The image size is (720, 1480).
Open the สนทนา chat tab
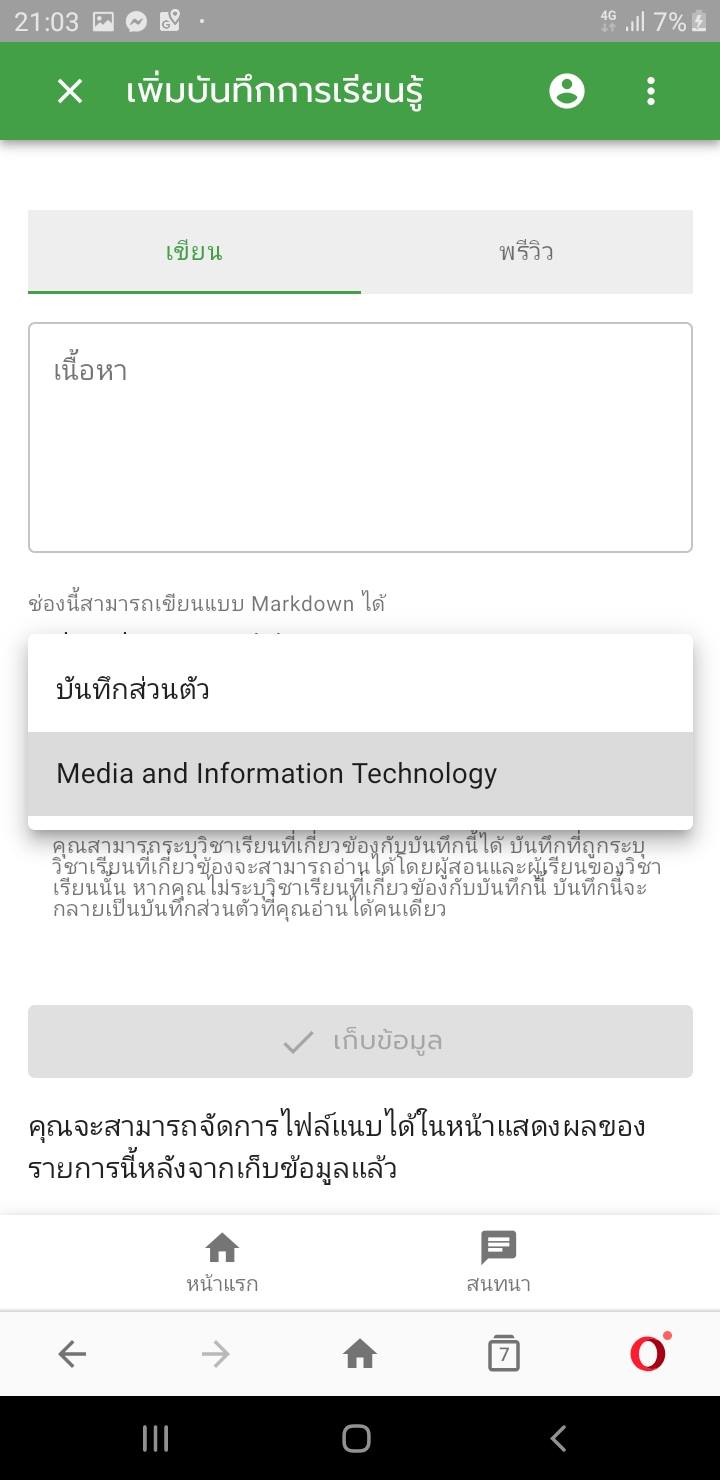(x=498, y=1262)
